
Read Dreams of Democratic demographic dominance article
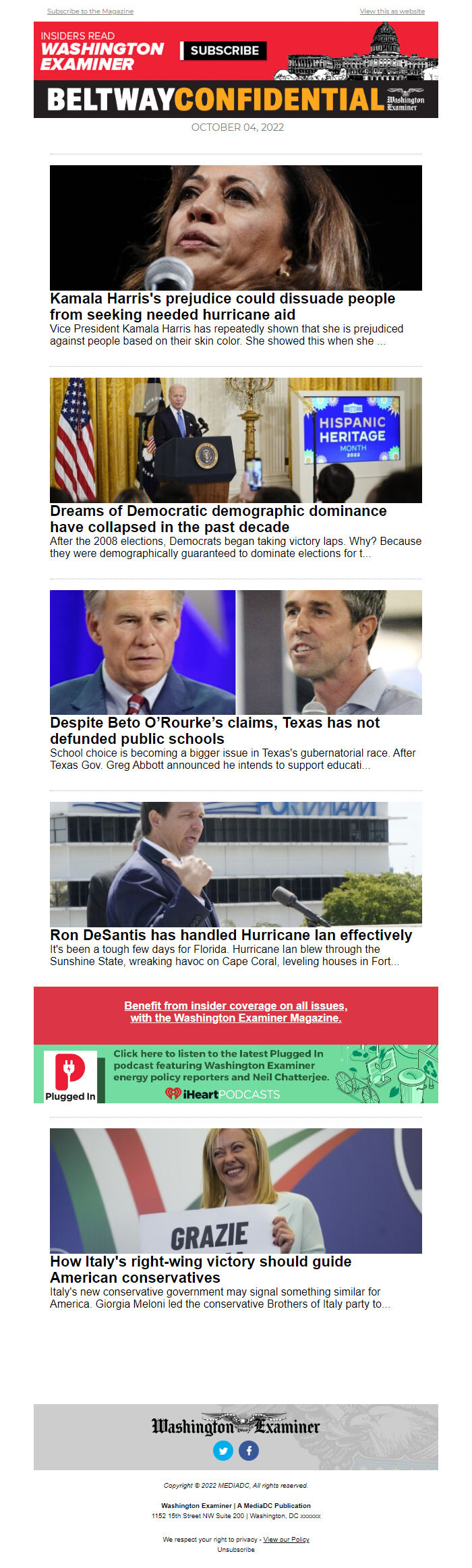tap(218, 519)
